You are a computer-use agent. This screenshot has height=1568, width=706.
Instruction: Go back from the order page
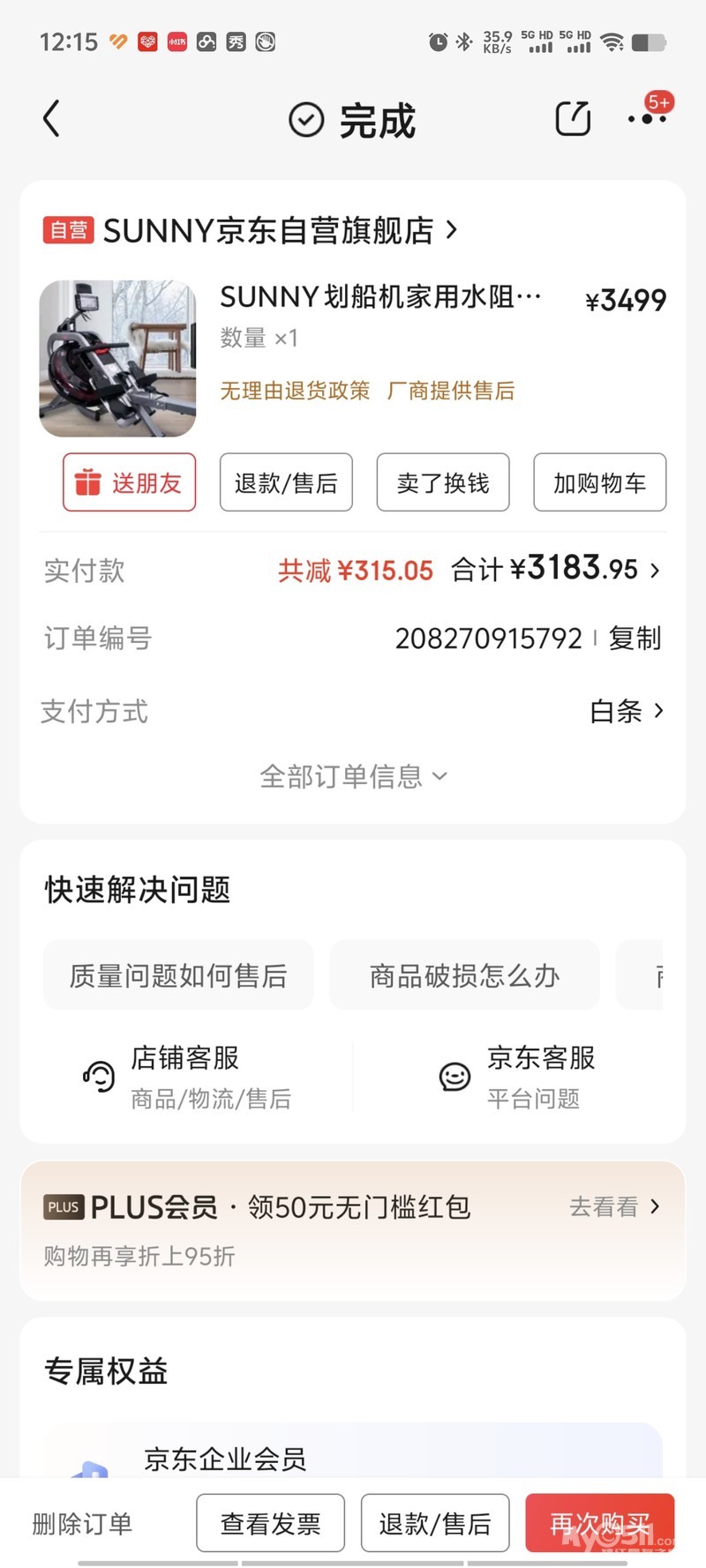pyautogui.click(x=52, y=118)
